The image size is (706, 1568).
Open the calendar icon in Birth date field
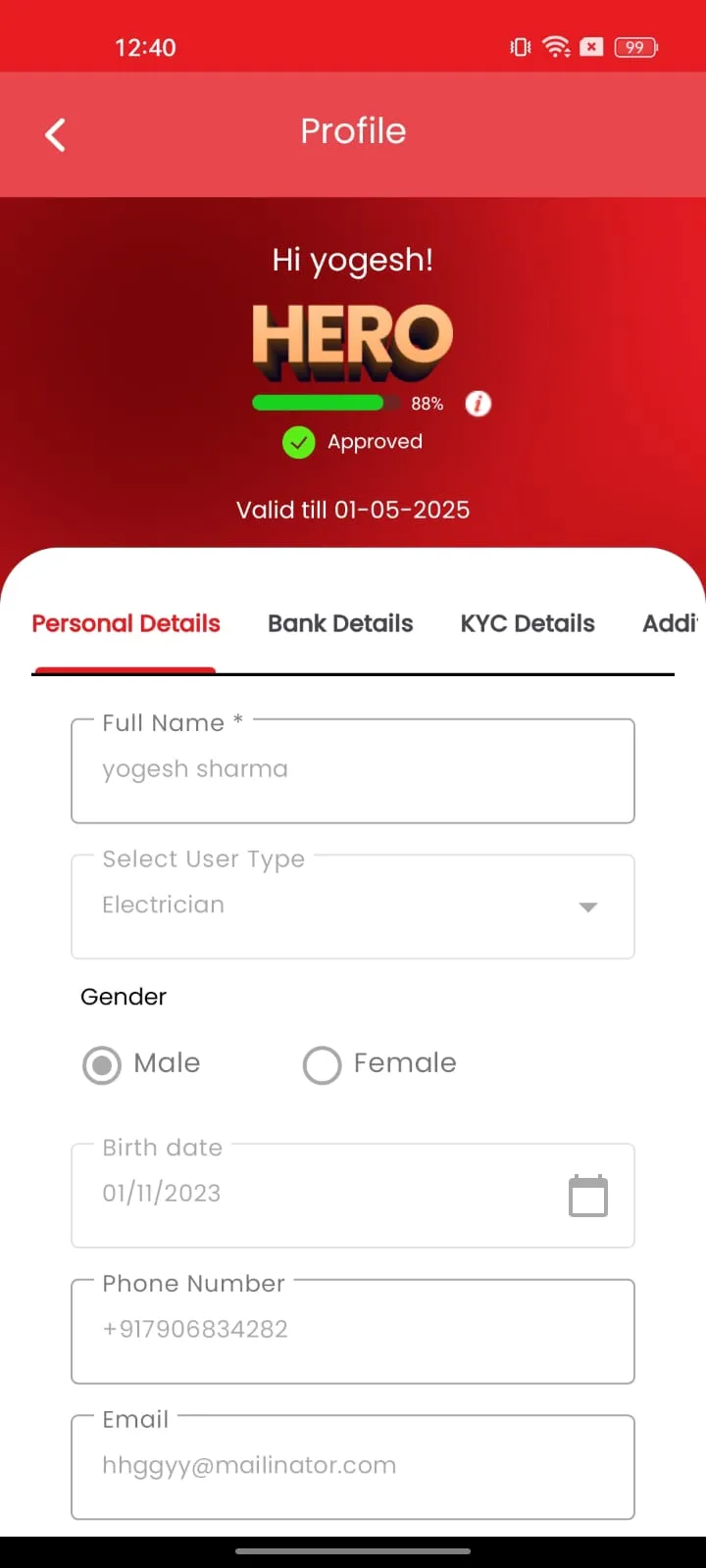coord(587,1196)
